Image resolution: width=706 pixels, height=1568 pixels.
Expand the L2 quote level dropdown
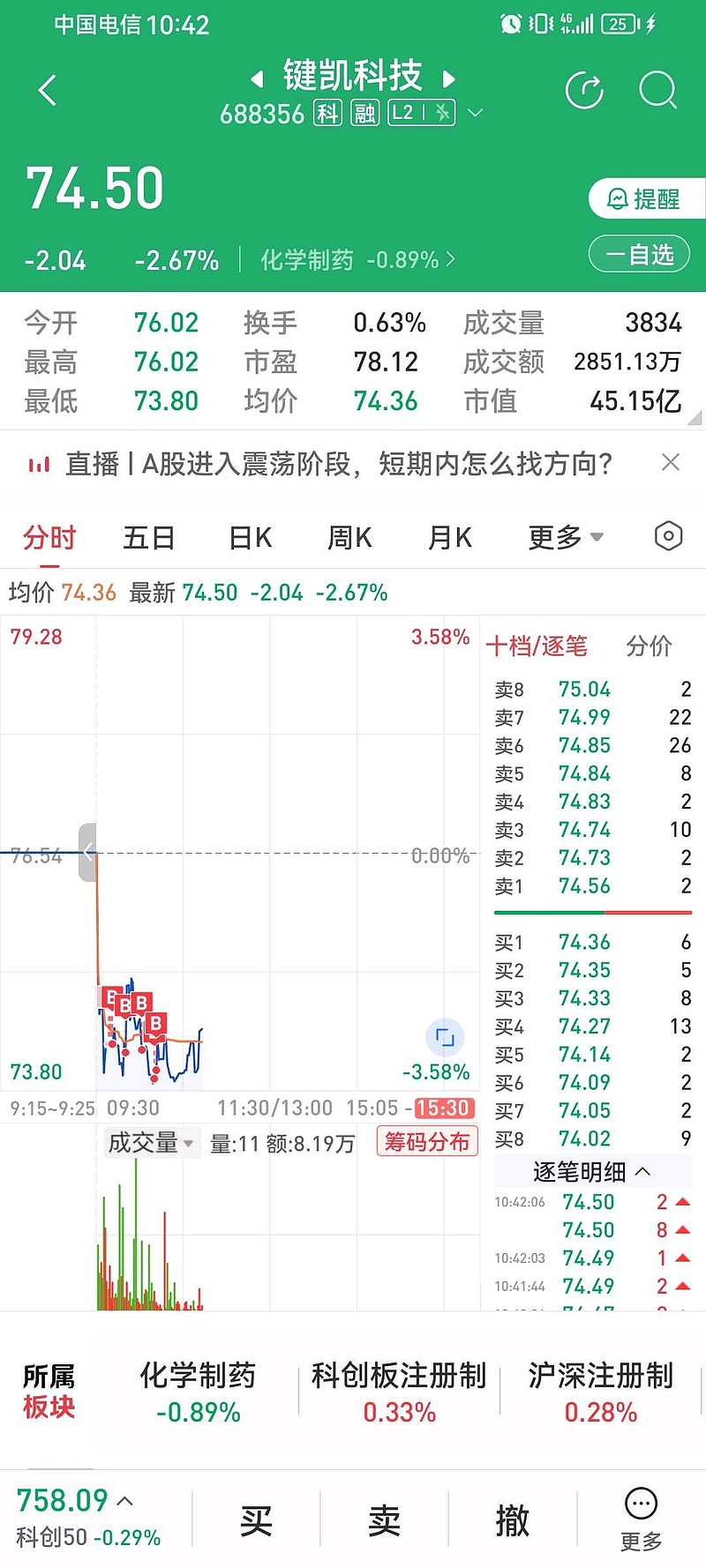pyautogui.click(x=475, y=113)
